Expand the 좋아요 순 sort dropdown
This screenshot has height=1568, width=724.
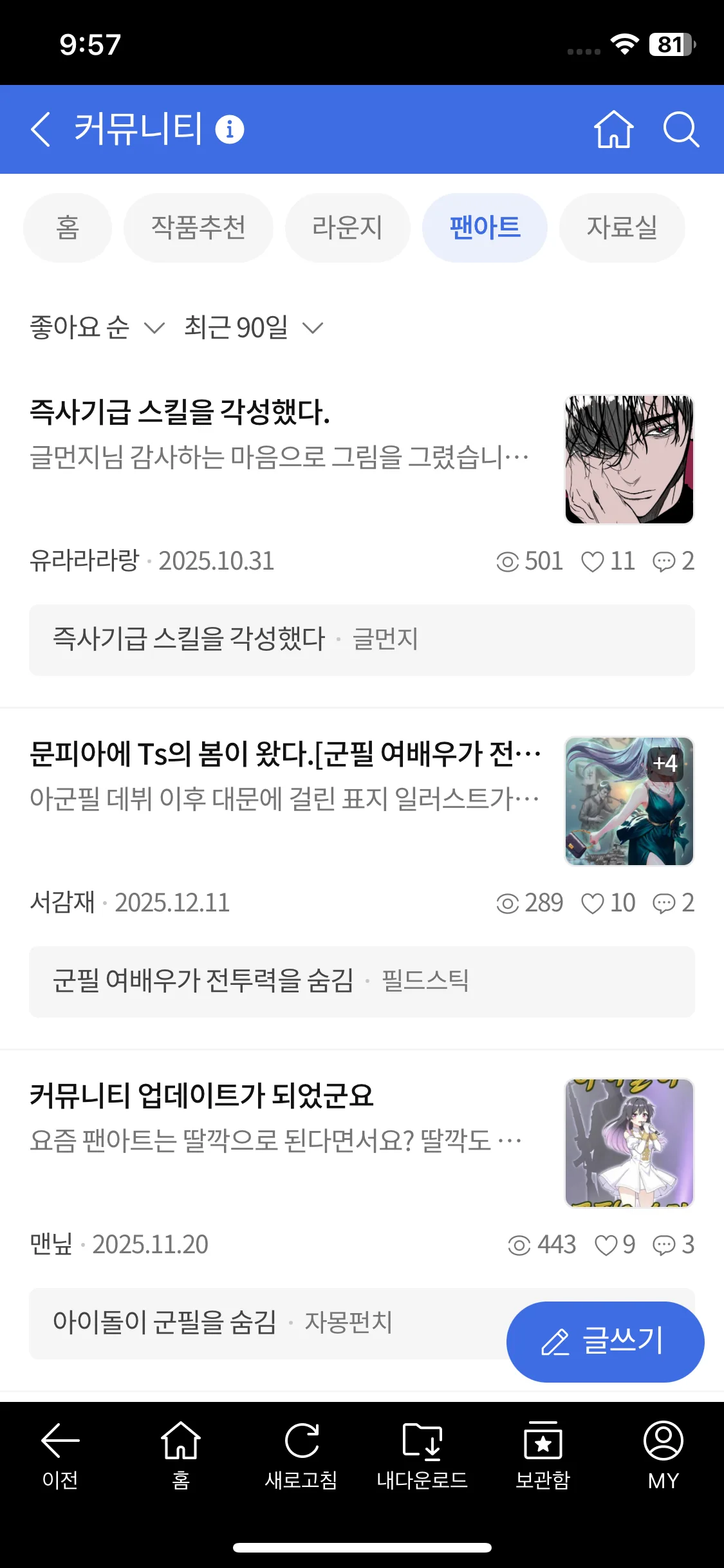[97, 328]
